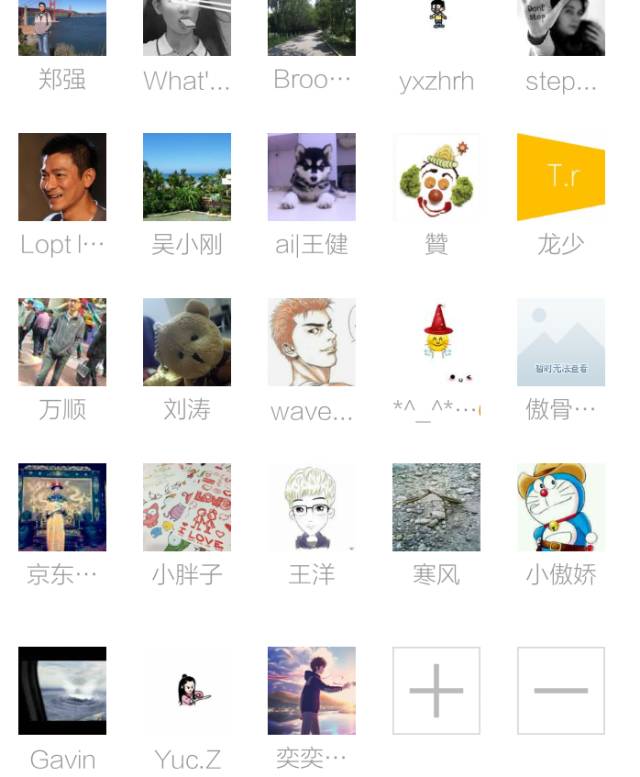
Task: Select the member starting with 奕奕
Action: tap(311, 690)
